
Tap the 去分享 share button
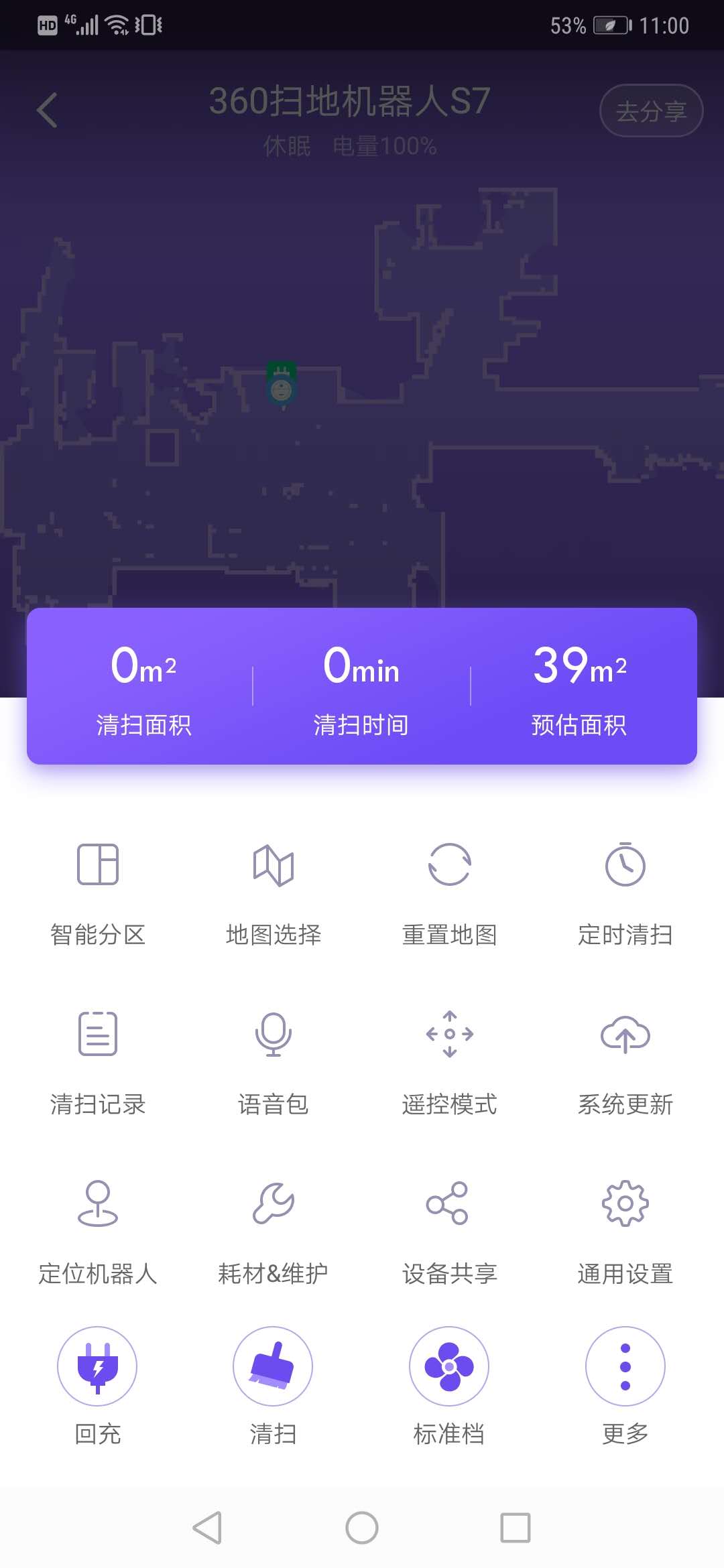tap(651, 111)
